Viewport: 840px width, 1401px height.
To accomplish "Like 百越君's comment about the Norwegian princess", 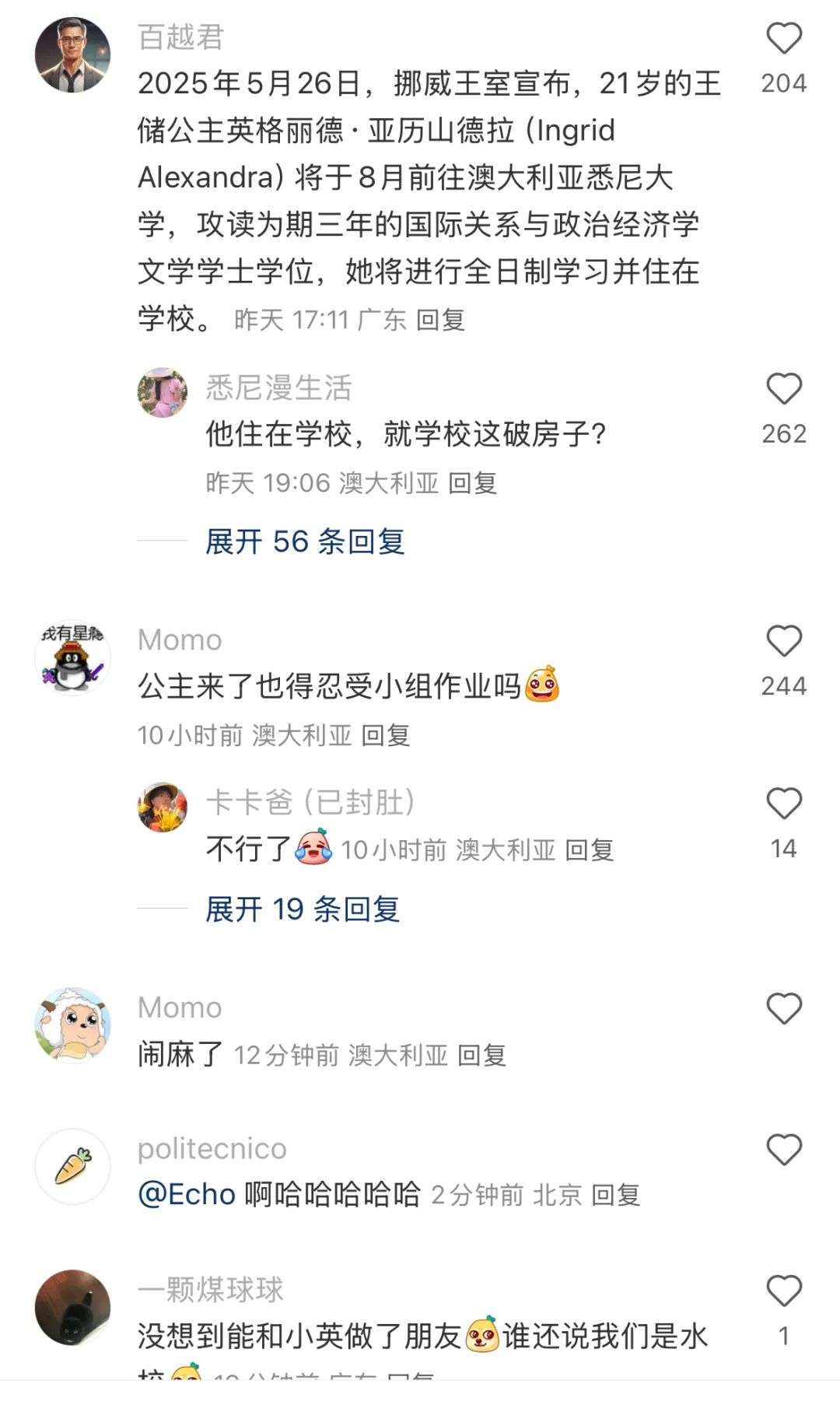I will click(783, 39).
